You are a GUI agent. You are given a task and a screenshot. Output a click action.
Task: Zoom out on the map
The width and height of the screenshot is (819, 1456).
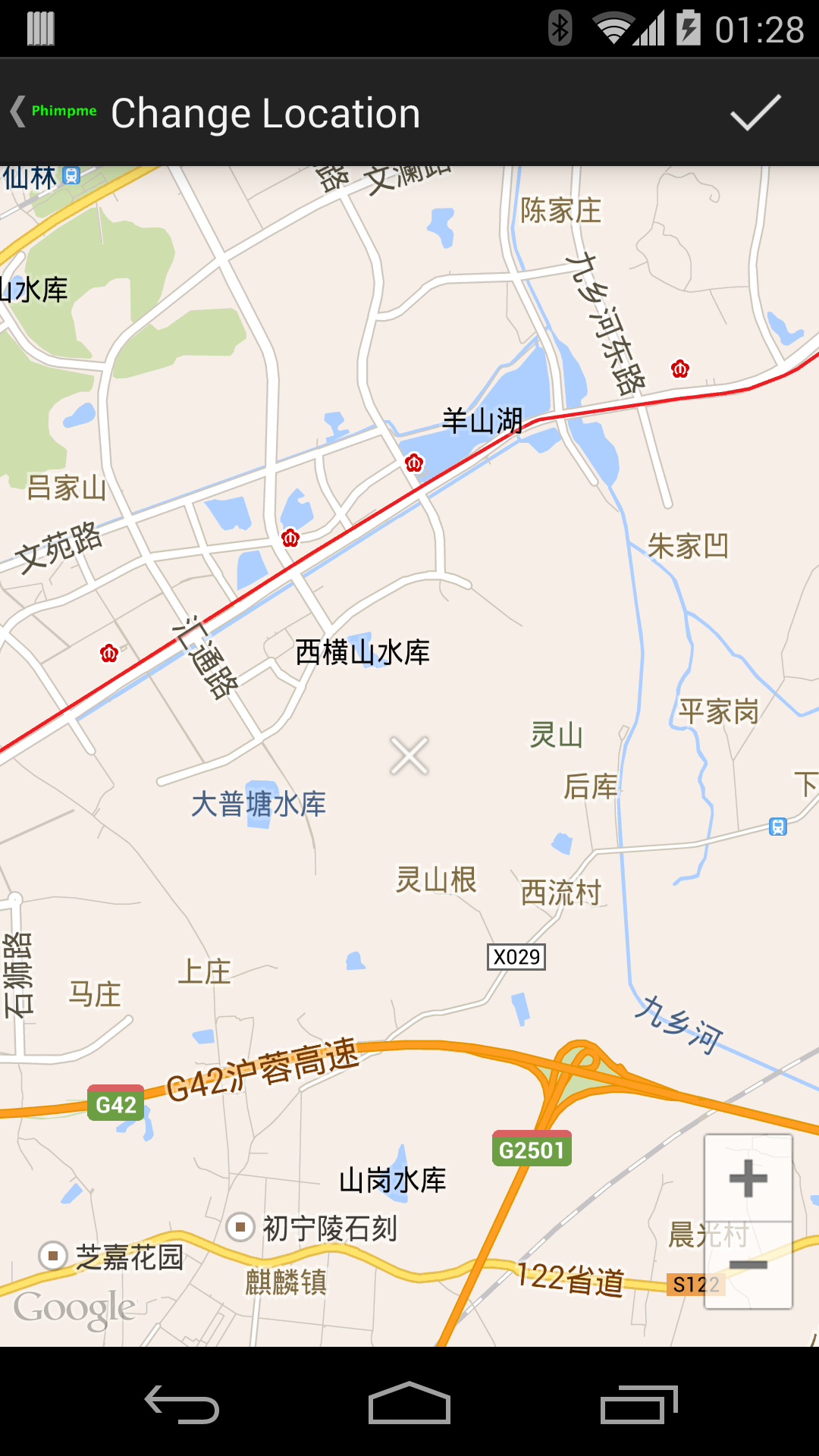[x=748, y=1265]
